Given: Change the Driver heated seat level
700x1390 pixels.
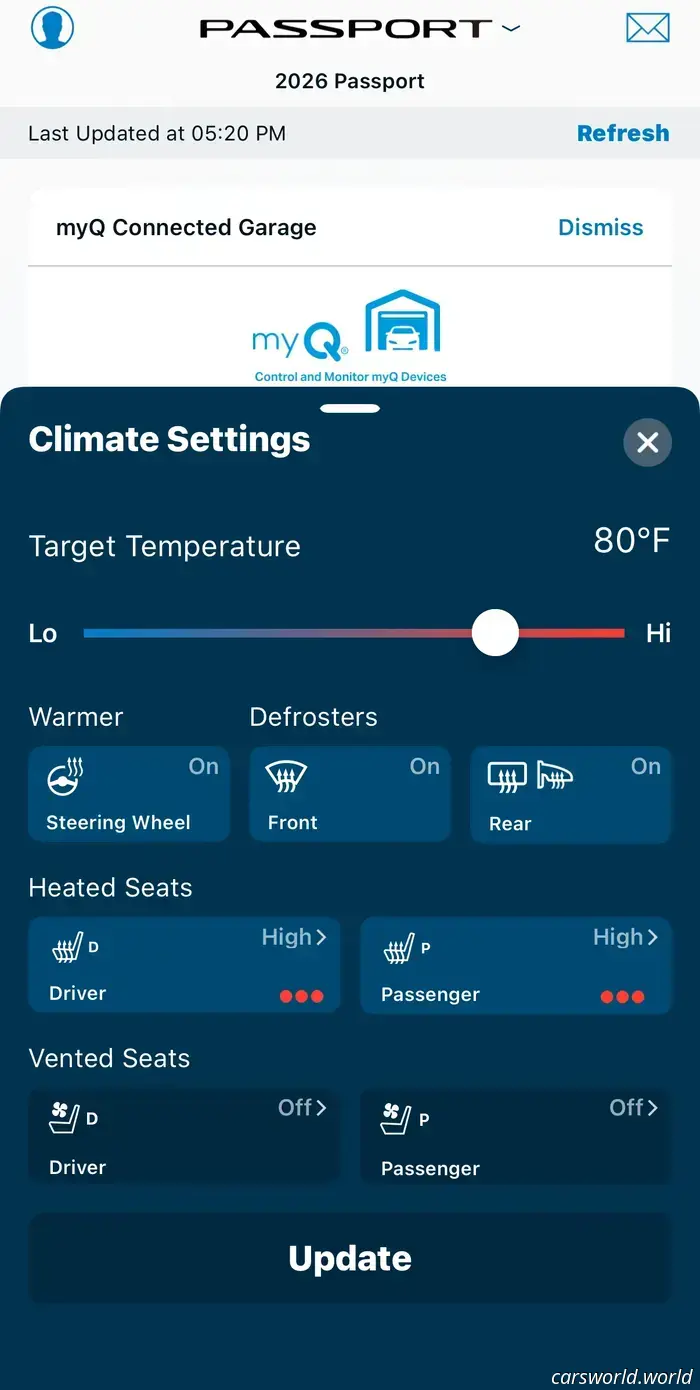Looking at the screenshot, I should tap(184, 965).
